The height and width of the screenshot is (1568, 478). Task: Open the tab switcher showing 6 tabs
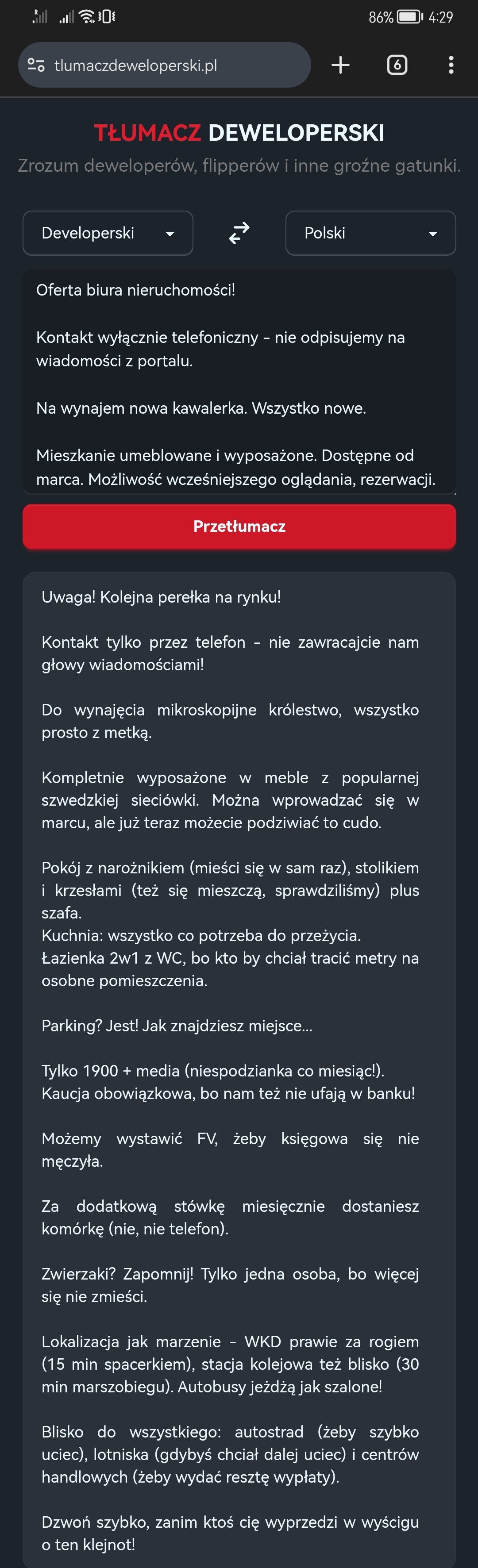397,65
